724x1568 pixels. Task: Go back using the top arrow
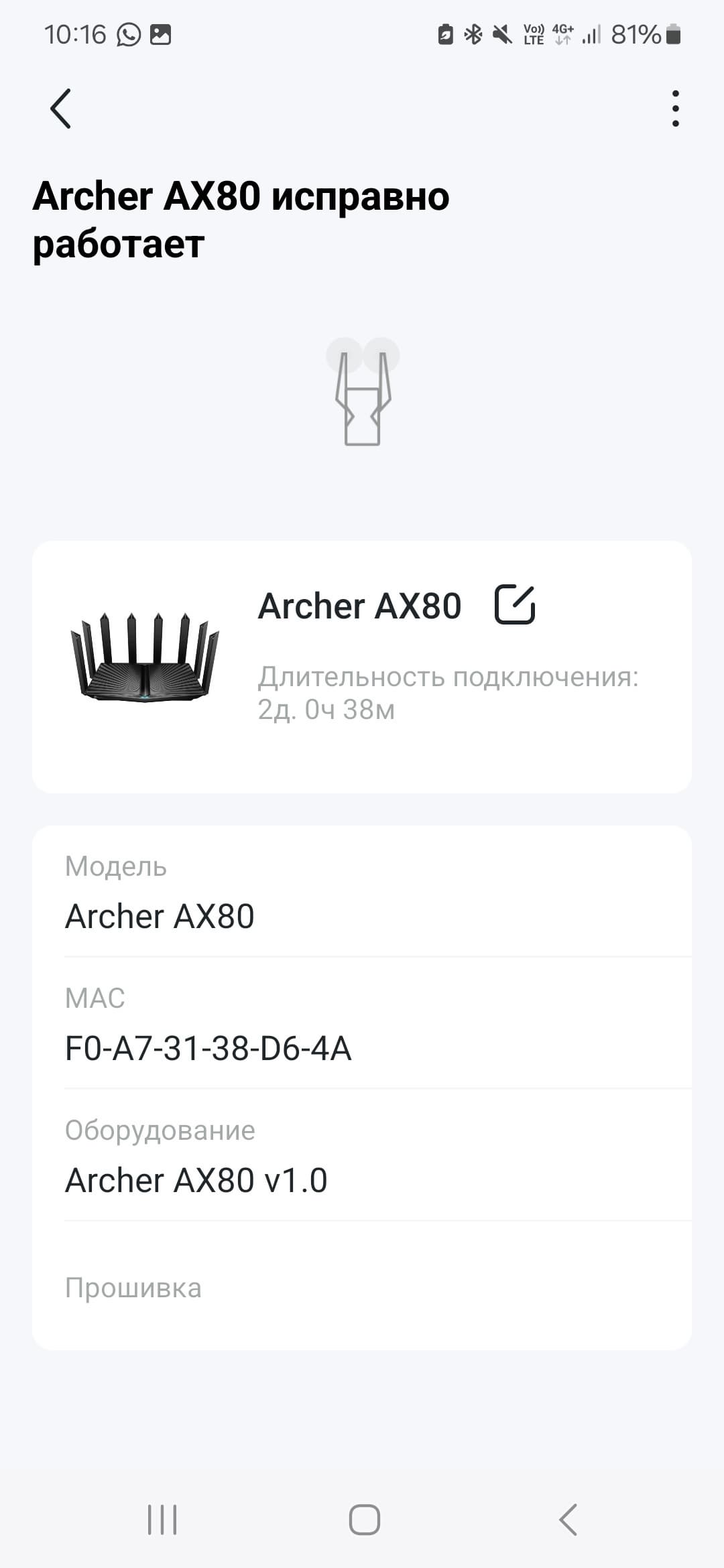click(60, 109)
